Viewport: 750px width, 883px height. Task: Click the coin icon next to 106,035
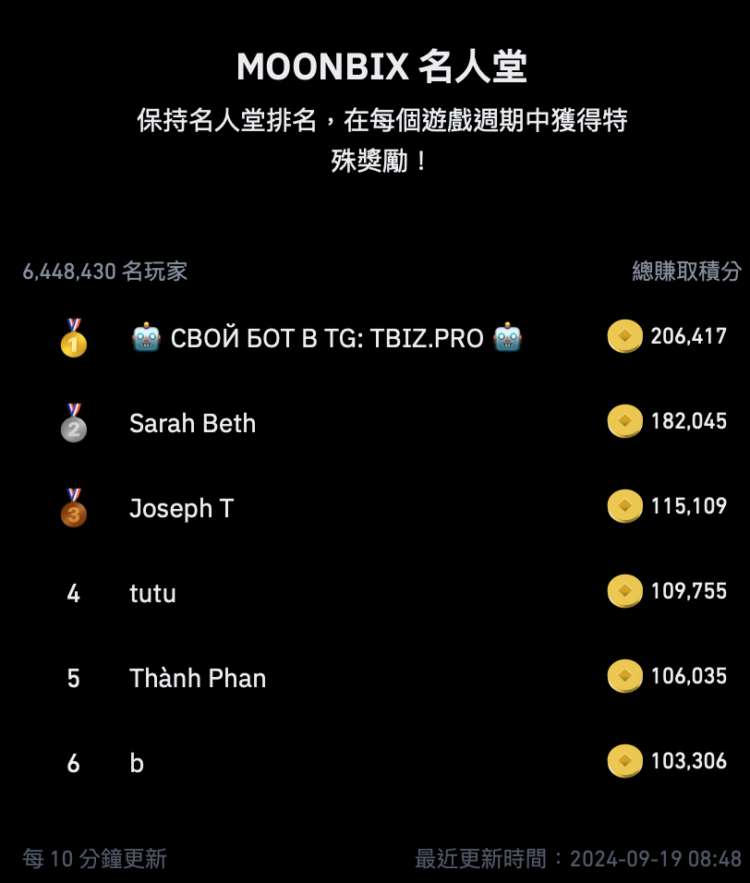pyautogui.click(x=625, y=676)
